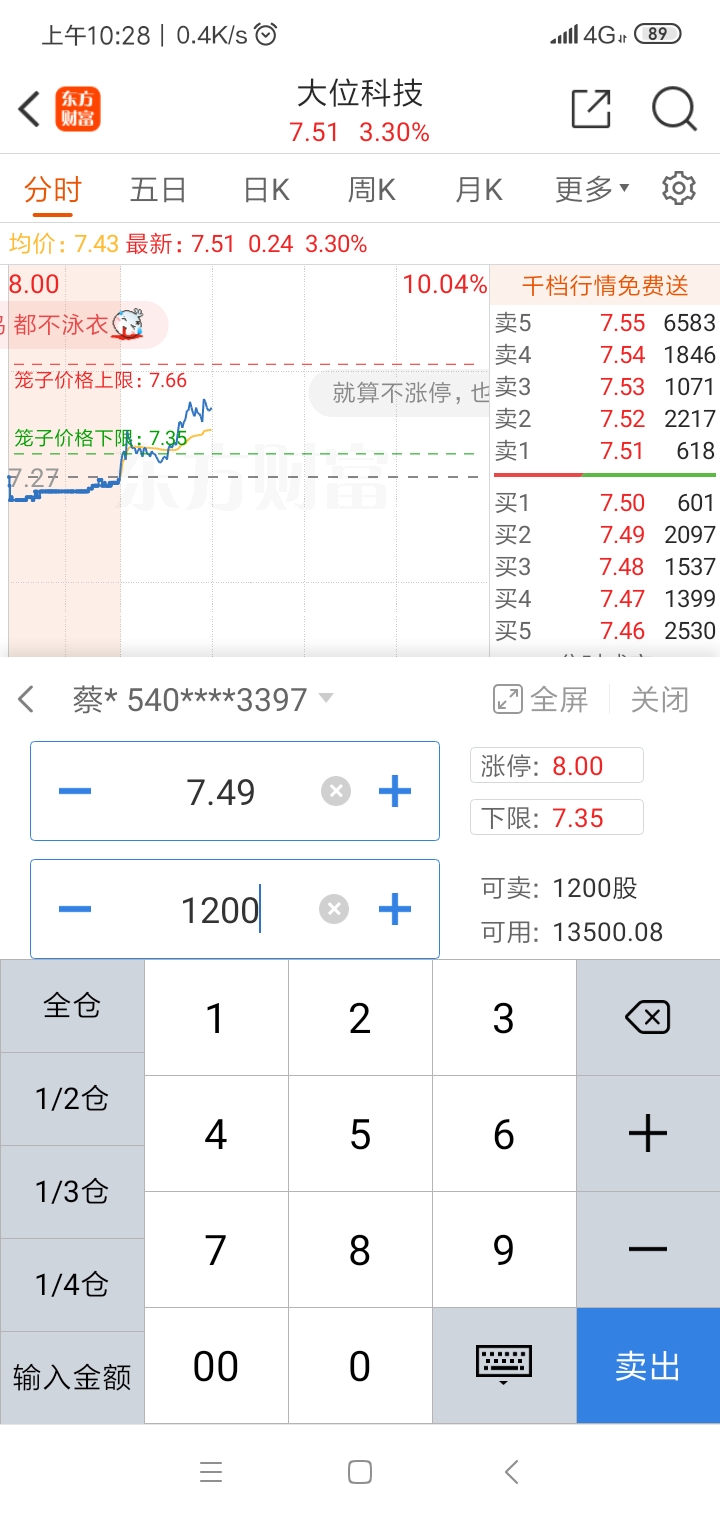Decrease the order price 7.49 by one step
This screenshot has height=1520, width=720.
[x=75, y=792]
